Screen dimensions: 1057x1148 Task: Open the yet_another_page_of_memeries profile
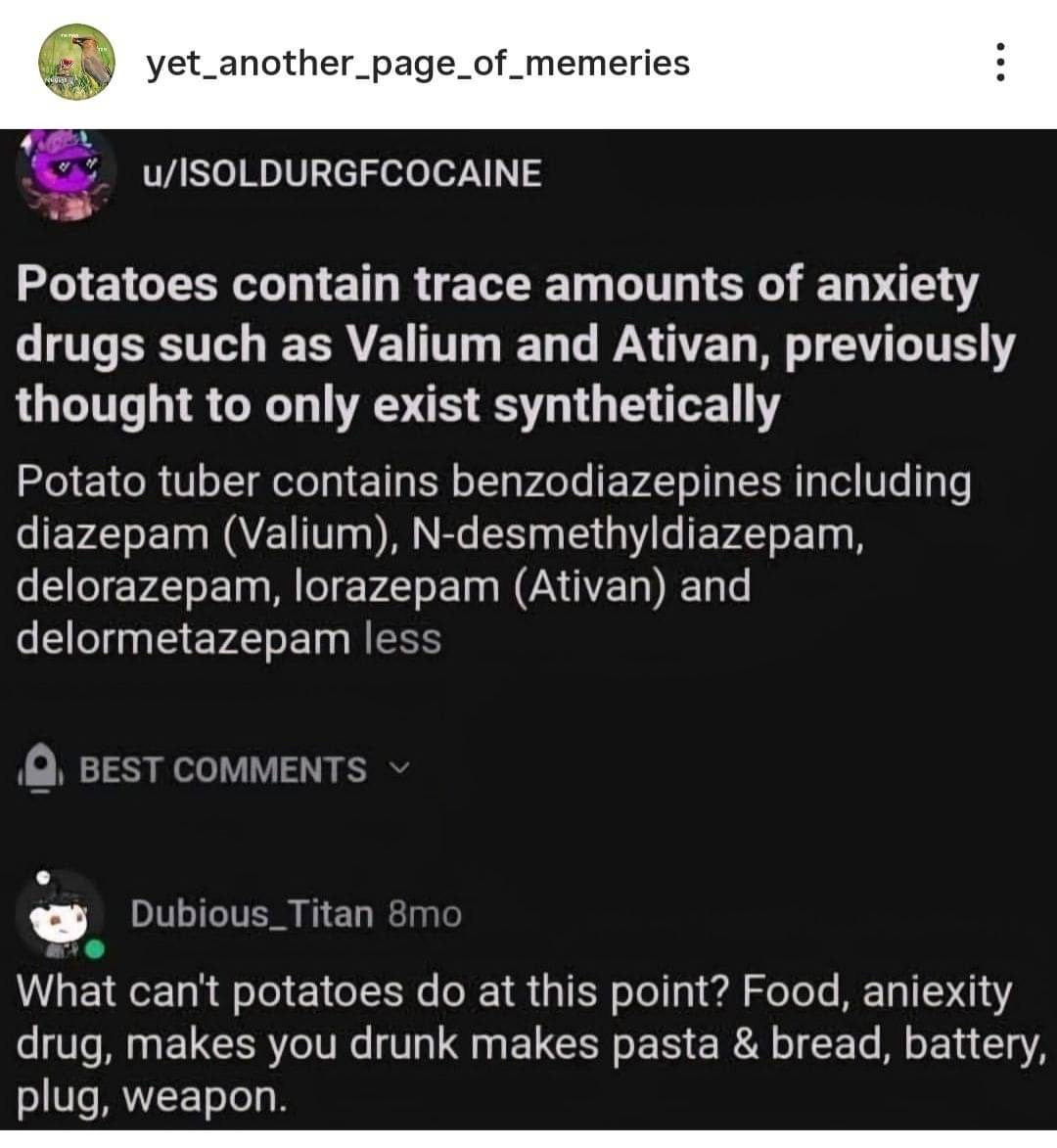point(418,64)
